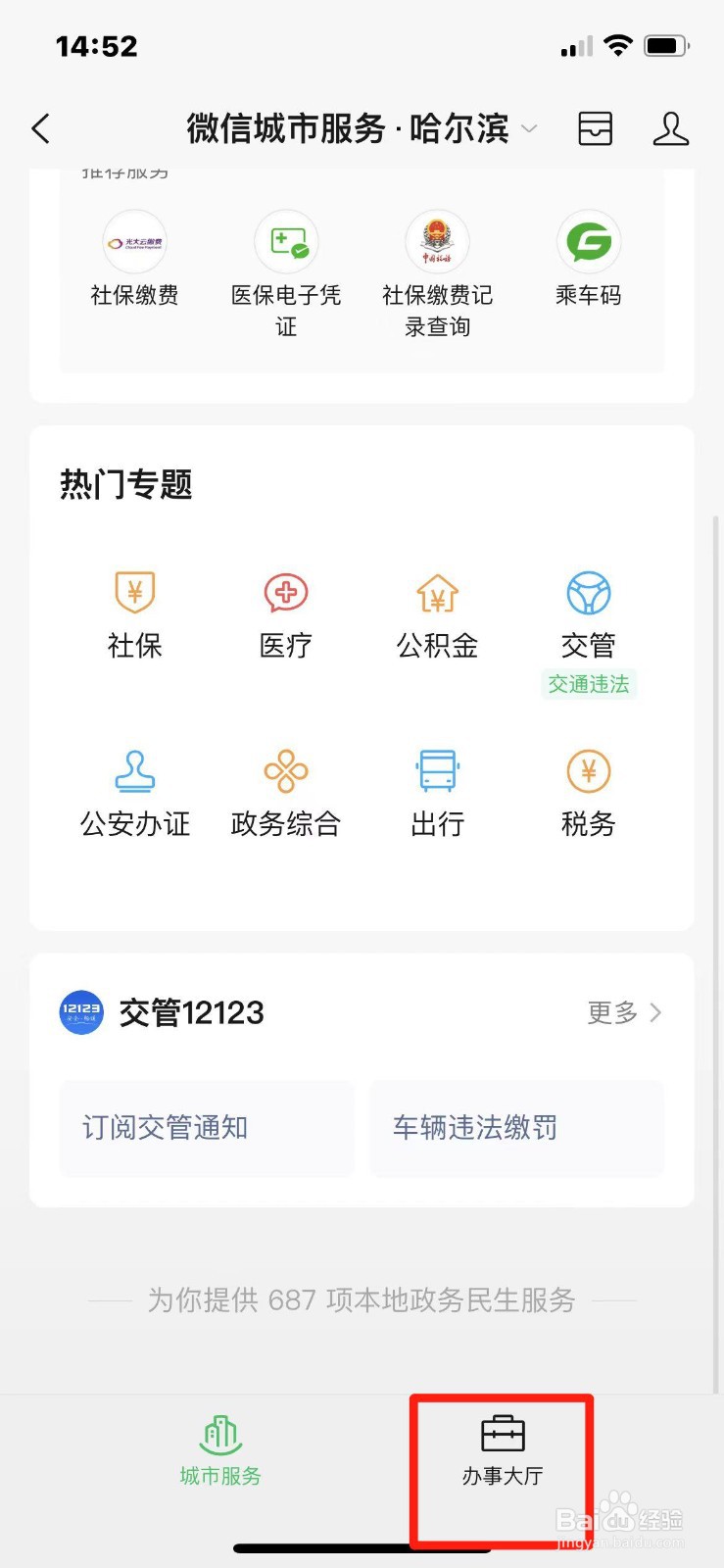Open the city selector dropdown for 哈尔滨
Screen dimensions: 724x1568
pos(529,128)
